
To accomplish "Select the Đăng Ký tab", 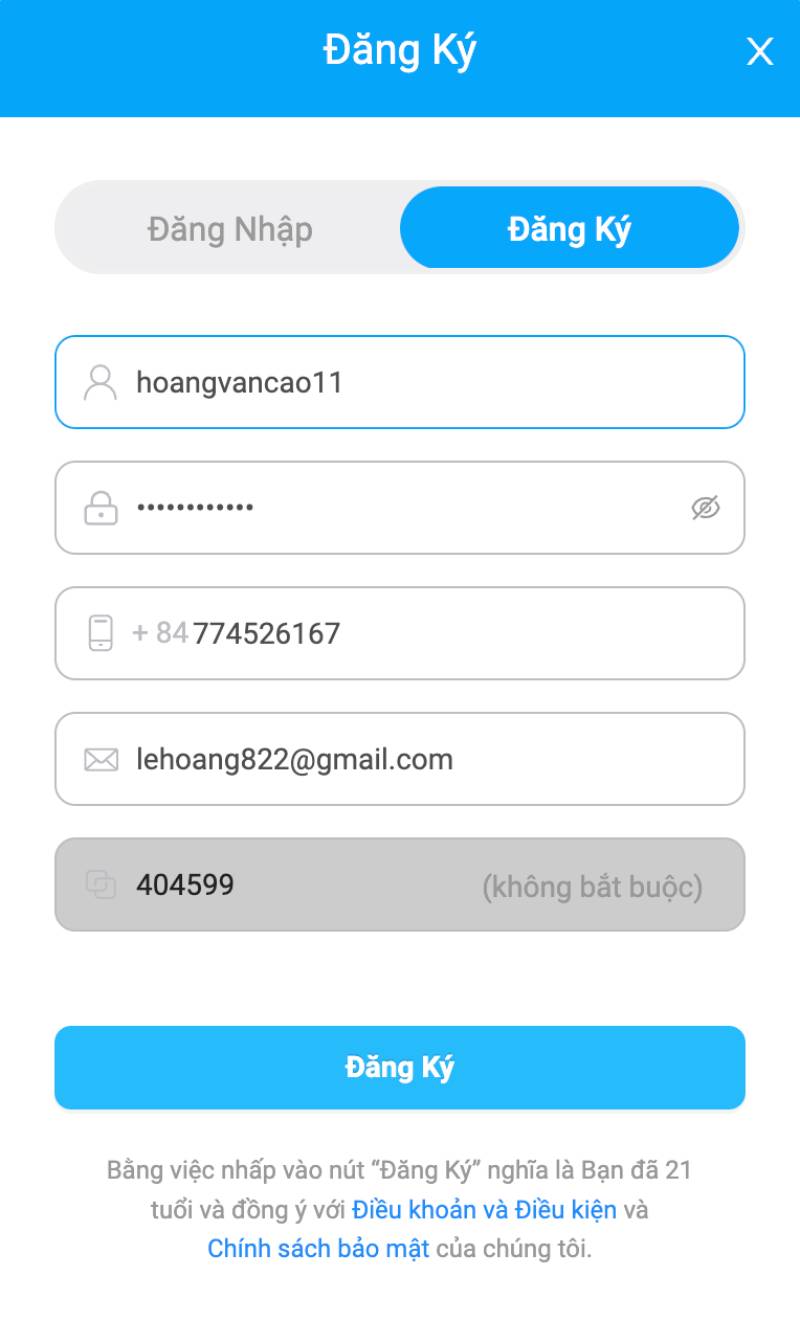I will [569, 229].
